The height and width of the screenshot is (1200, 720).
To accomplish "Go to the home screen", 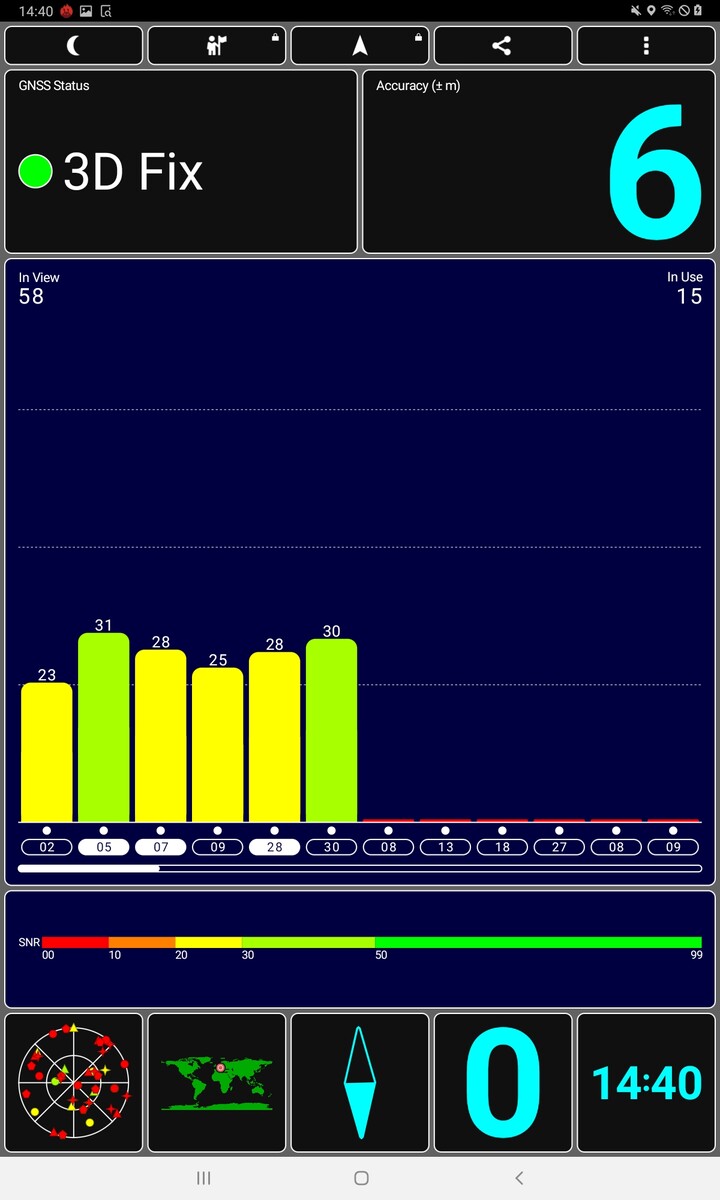I will coord(361,1178).
